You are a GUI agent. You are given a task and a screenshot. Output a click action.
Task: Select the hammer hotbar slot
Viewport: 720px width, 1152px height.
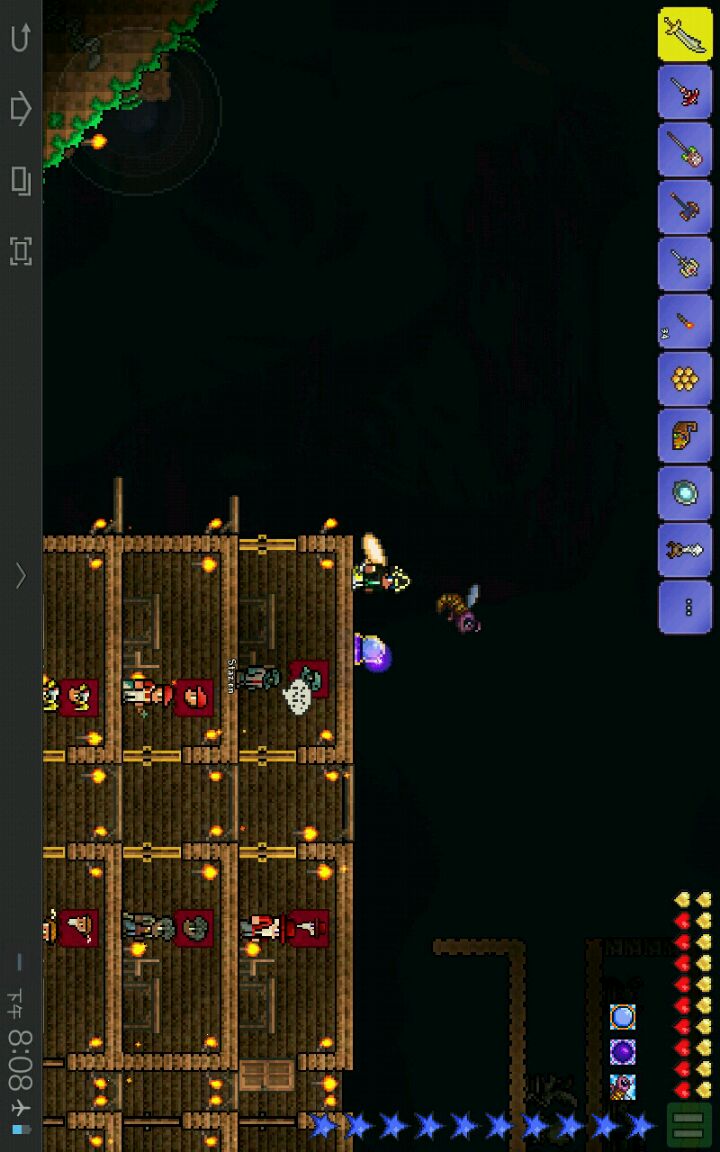(685, 207)
